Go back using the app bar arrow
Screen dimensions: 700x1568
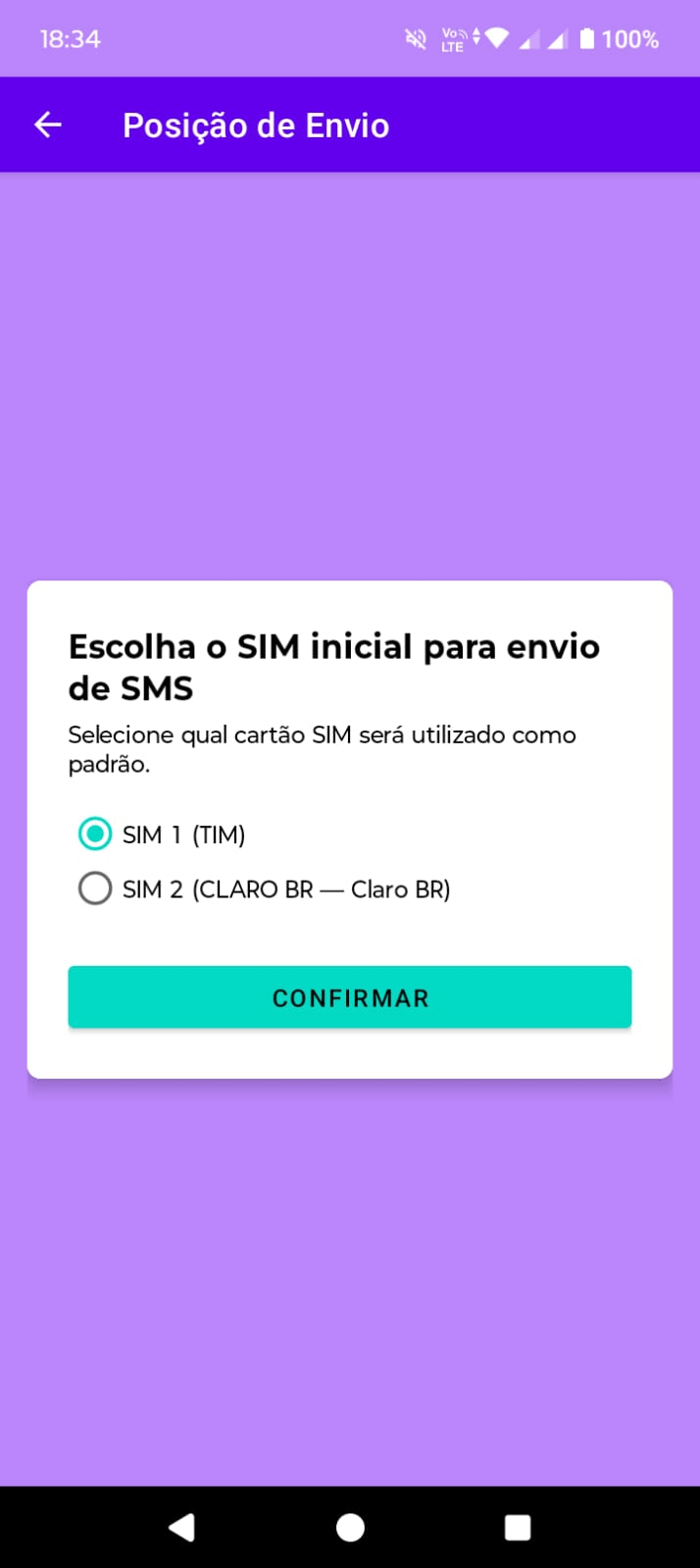48,125
